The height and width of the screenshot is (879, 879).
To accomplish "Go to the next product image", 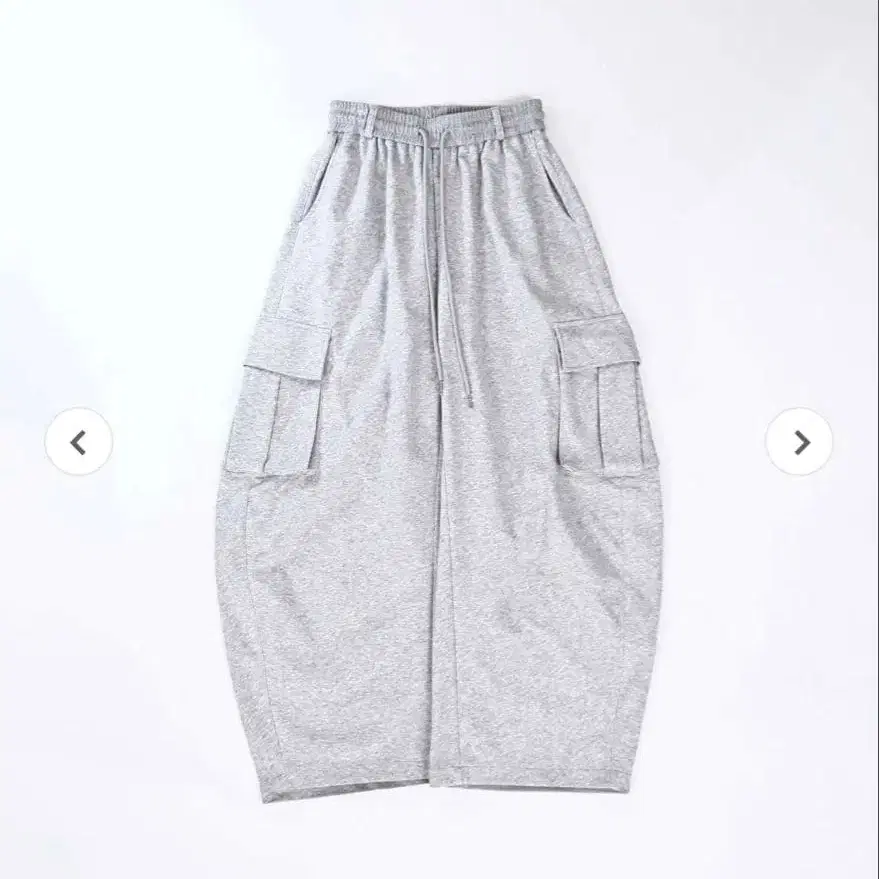I will (x=799, y=442).
